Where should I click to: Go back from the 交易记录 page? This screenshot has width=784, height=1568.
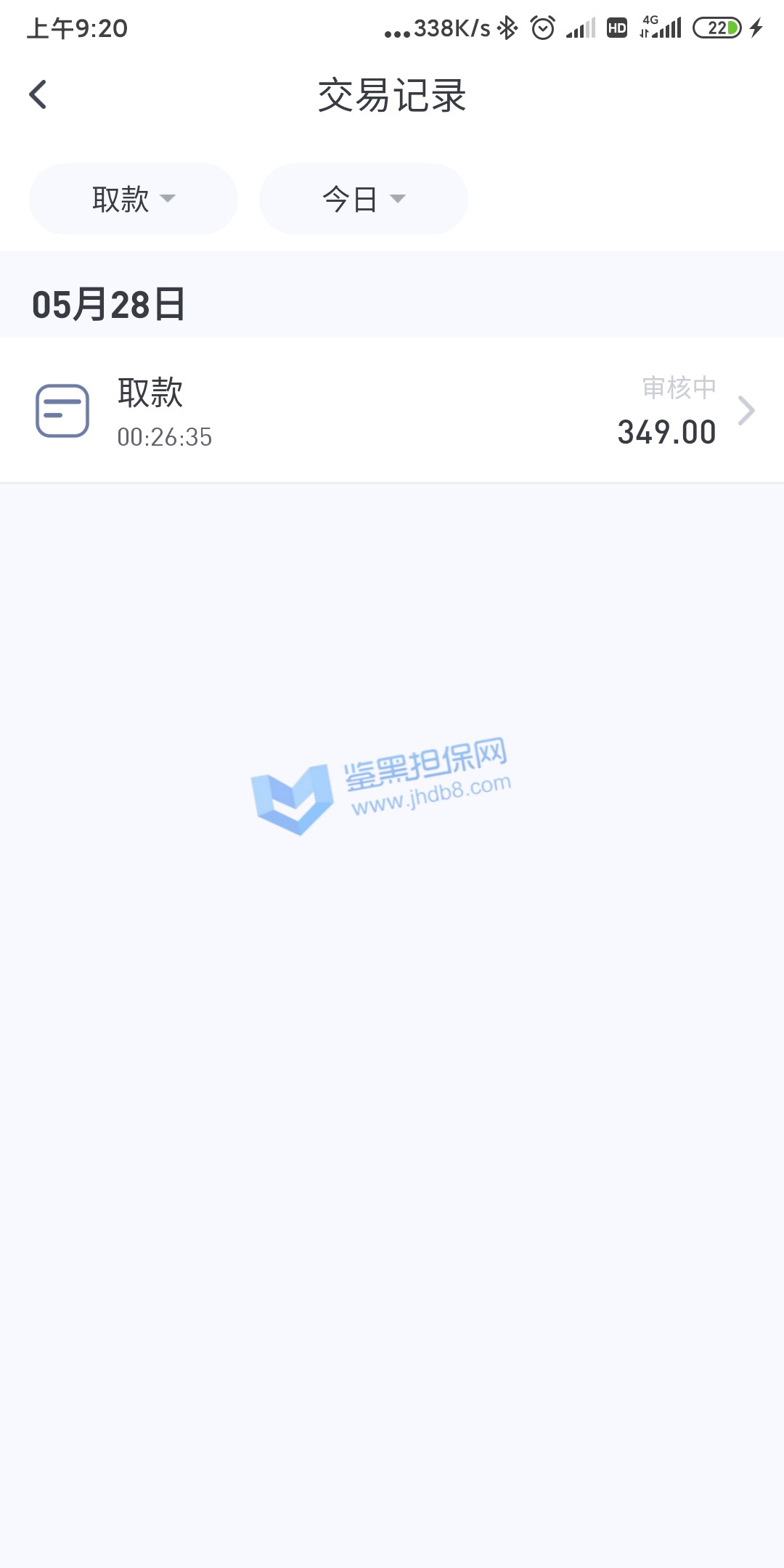38,95
